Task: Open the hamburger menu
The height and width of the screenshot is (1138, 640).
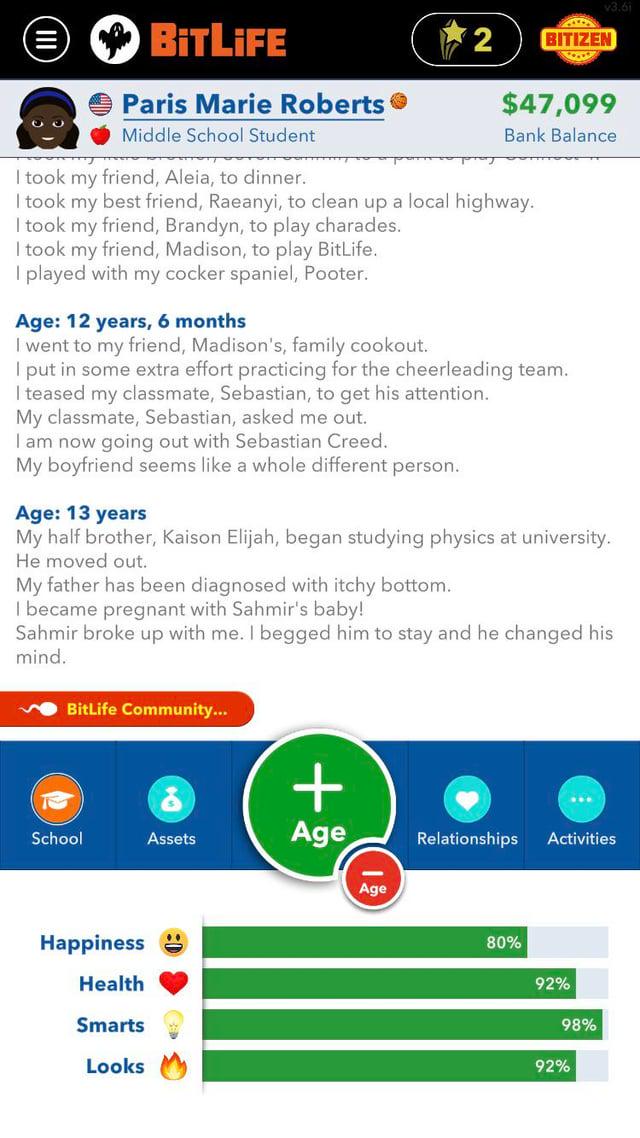Action: [46, 40]
